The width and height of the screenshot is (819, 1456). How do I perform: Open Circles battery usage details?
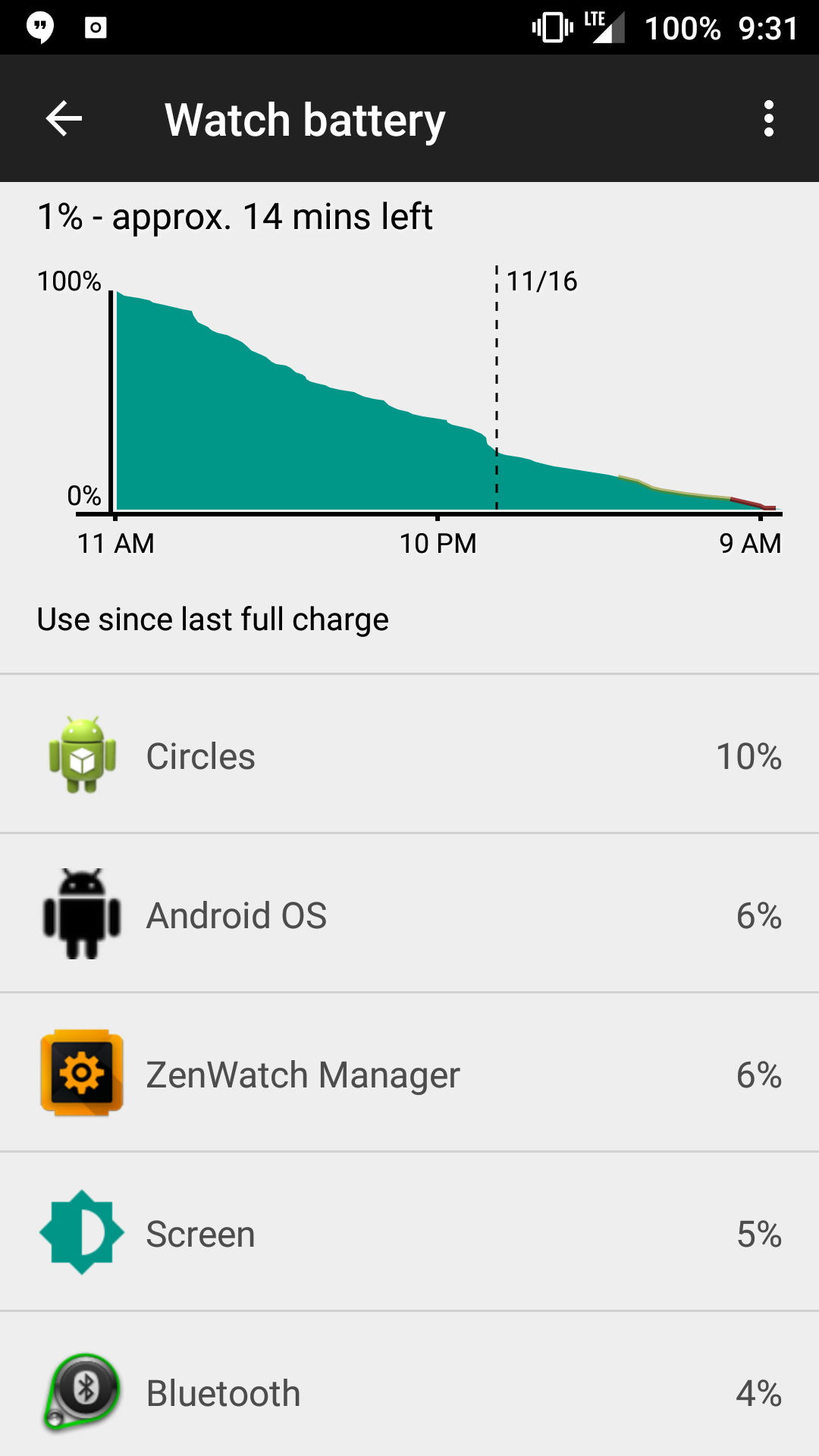click(x=409, y=756)
